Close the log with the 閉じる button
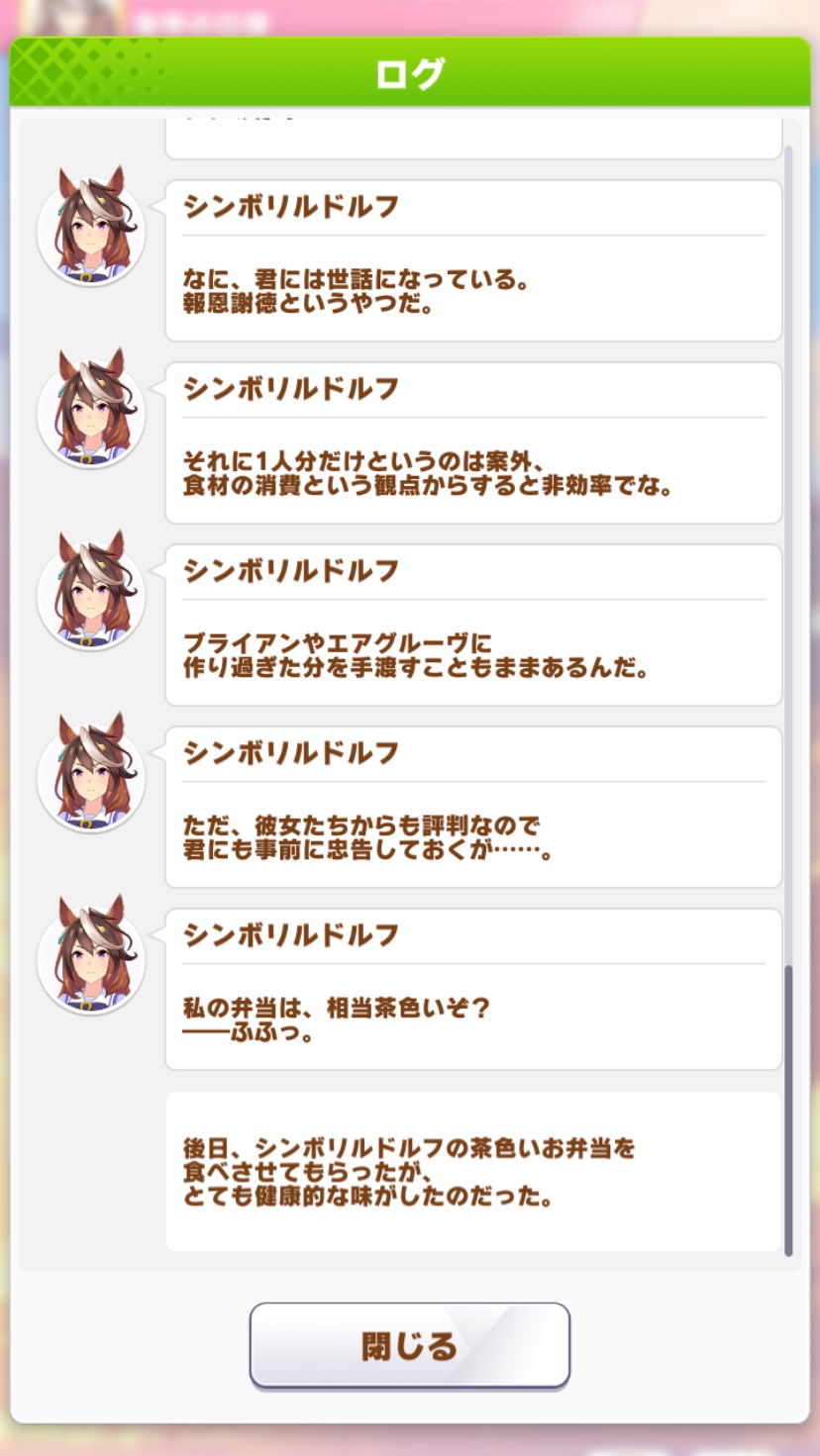Image resolution: width=820 pixels, height=1456 pixels. click(409, 1345)
